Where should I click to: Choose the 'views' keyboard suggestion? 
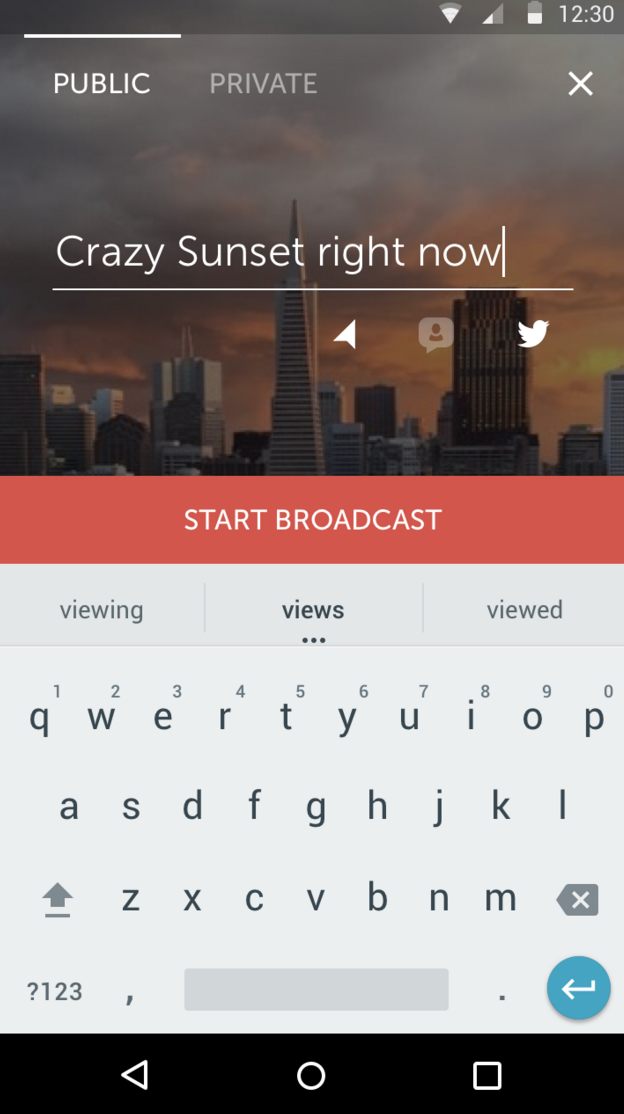click(x=313, y=609)
